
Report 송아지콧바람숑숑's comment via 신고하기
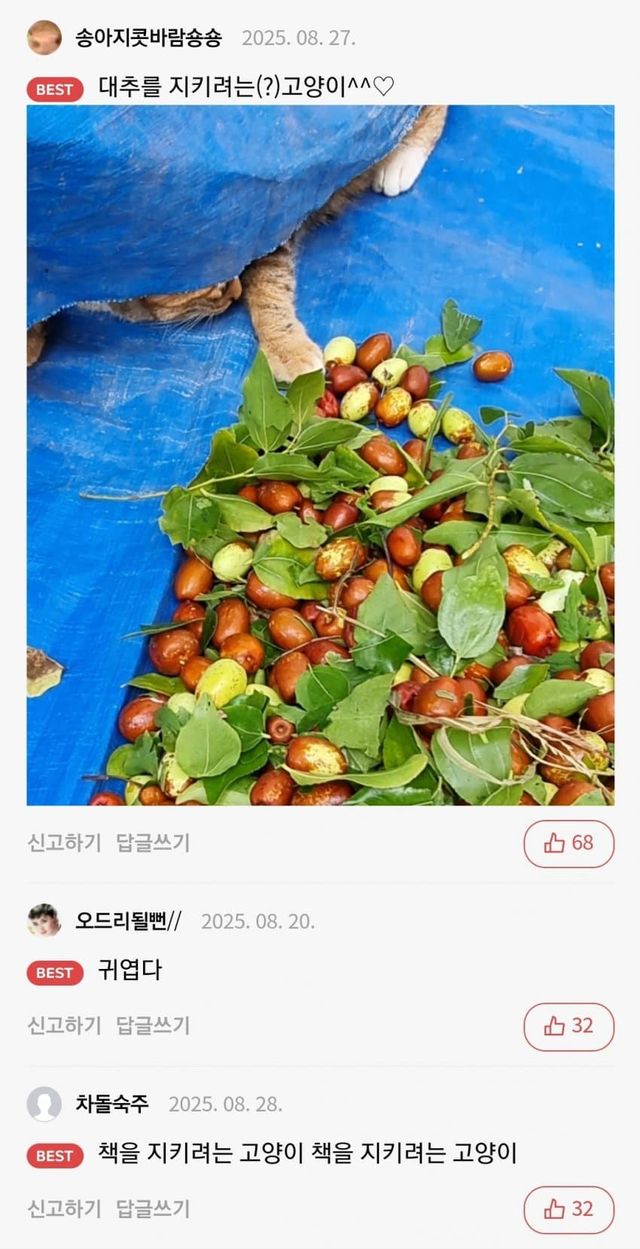[64, 843]
